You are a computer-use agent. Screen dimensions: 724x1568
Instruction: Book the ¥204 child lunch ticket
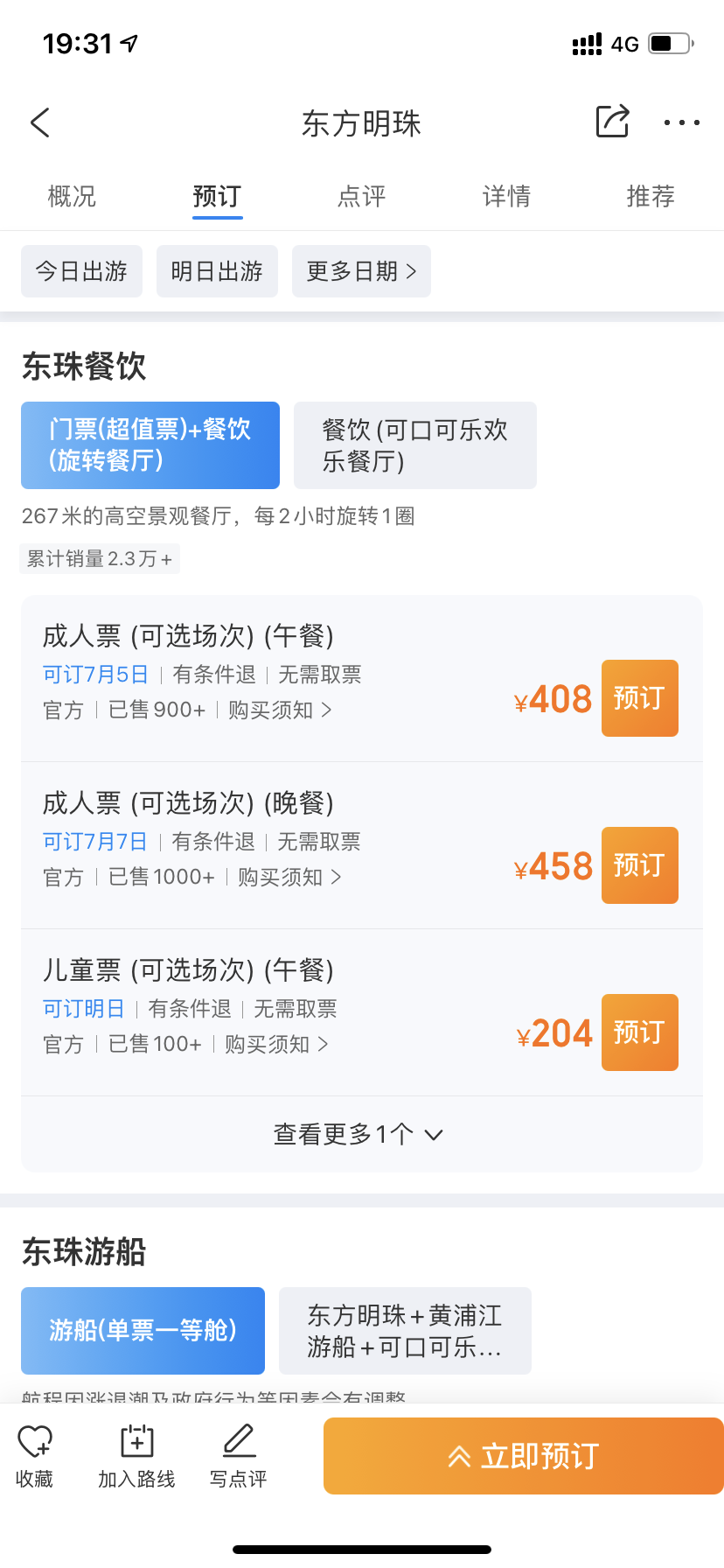click(x=640, y=1032)
